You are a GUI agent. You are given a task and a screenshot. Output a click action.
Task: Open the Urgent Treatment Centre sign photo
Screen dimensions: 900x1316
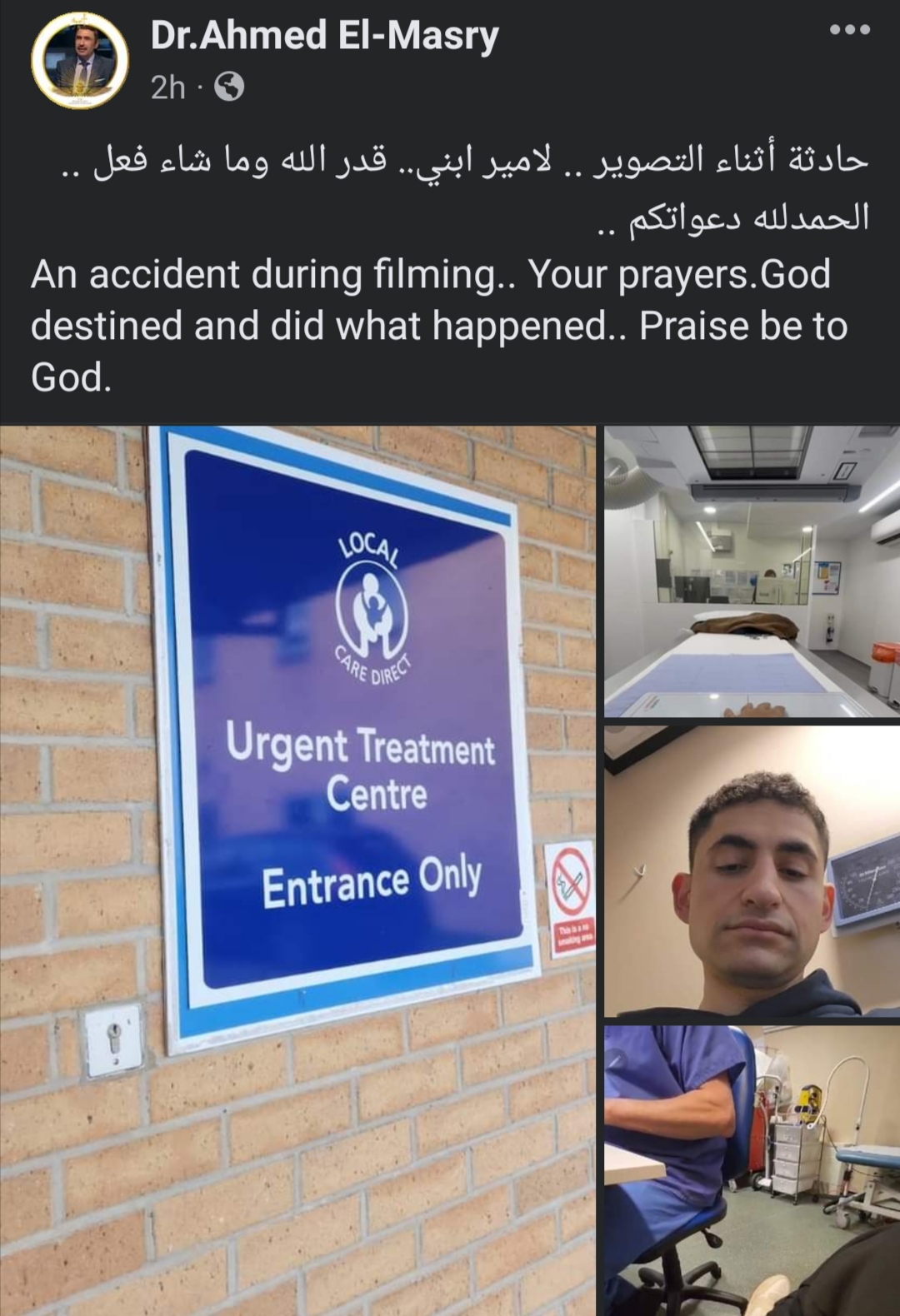coord(297,870)
